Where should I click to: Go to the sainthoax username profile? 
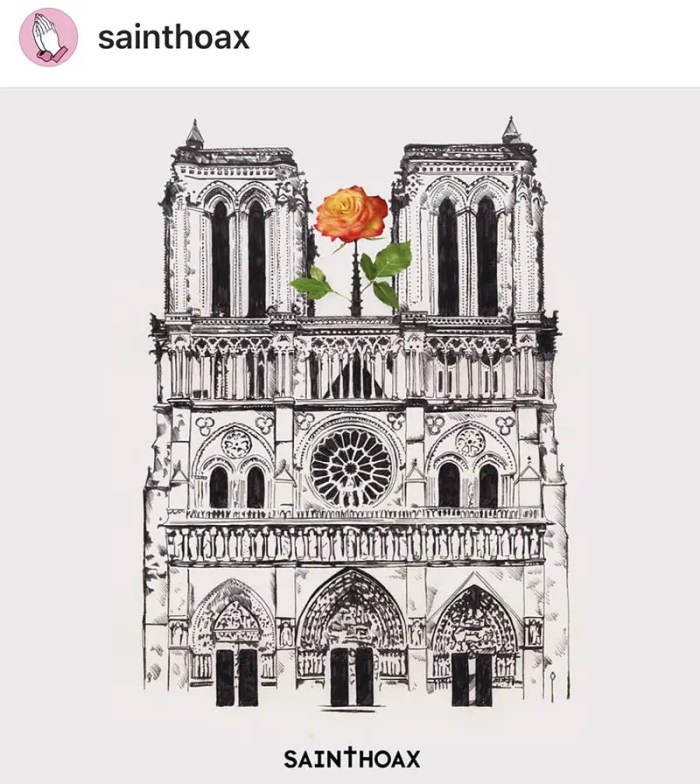pyautogui.click(x=173, y=38)
